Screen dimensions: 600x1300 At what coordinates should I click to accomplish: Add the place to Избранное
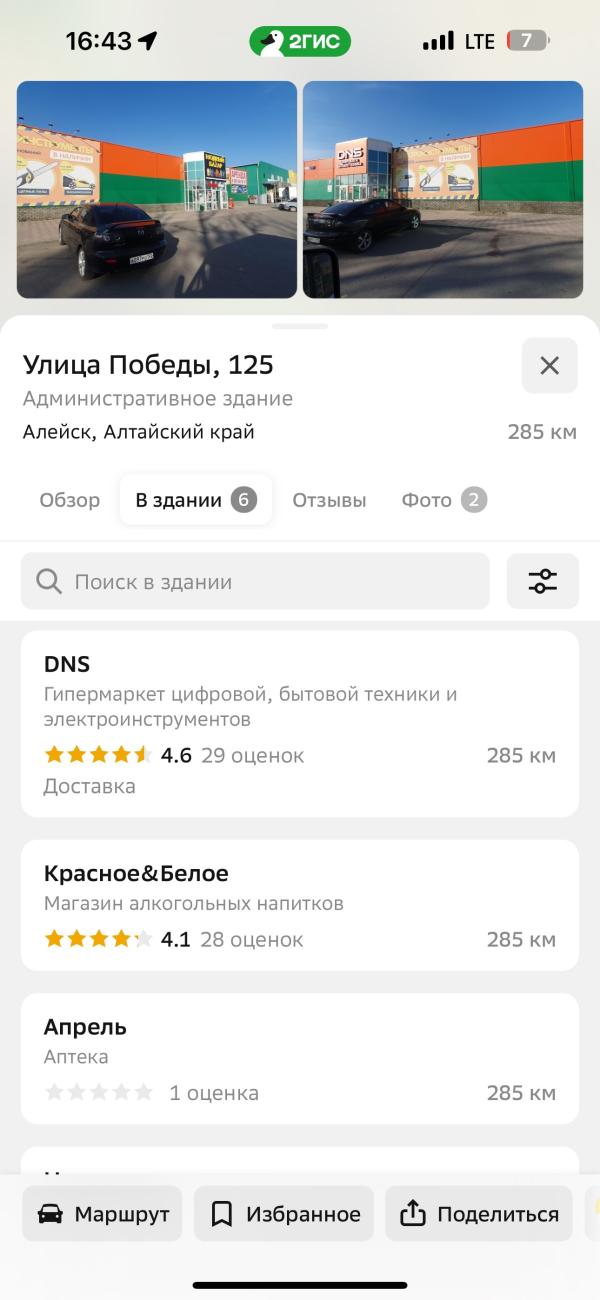284,1214
